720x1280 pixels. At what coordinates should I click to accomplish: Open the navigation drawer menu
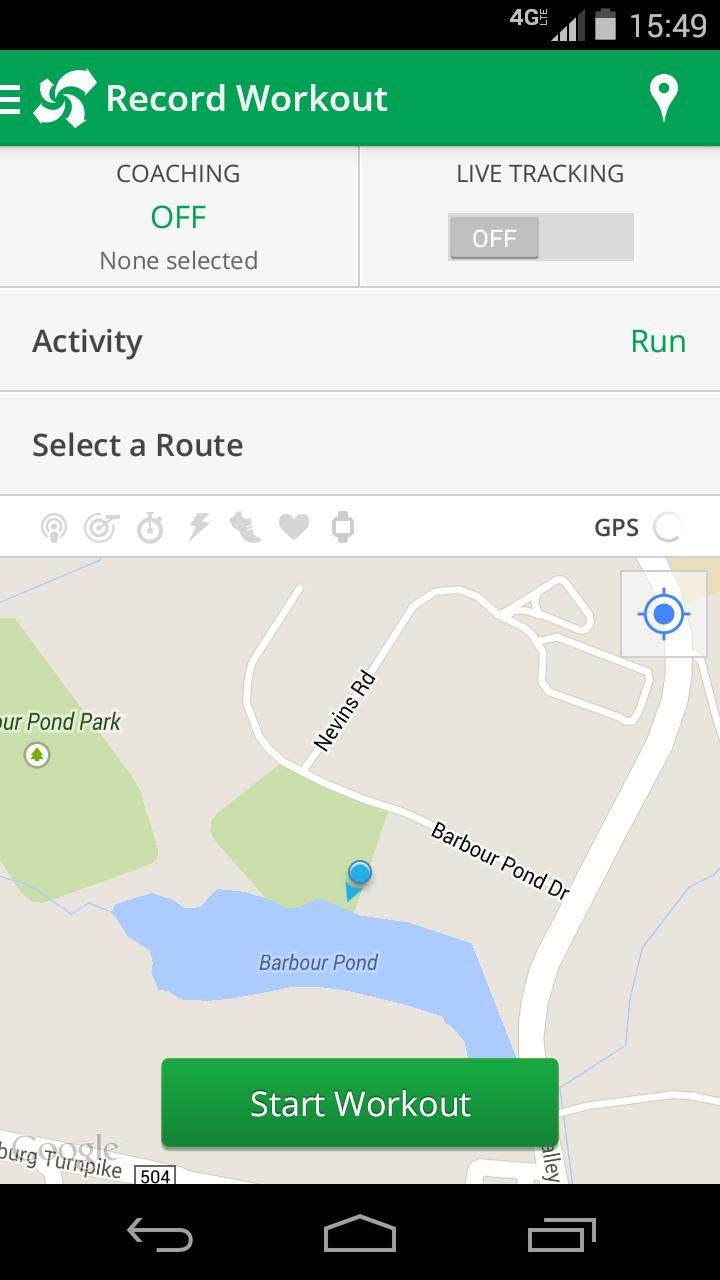[12, 99]
